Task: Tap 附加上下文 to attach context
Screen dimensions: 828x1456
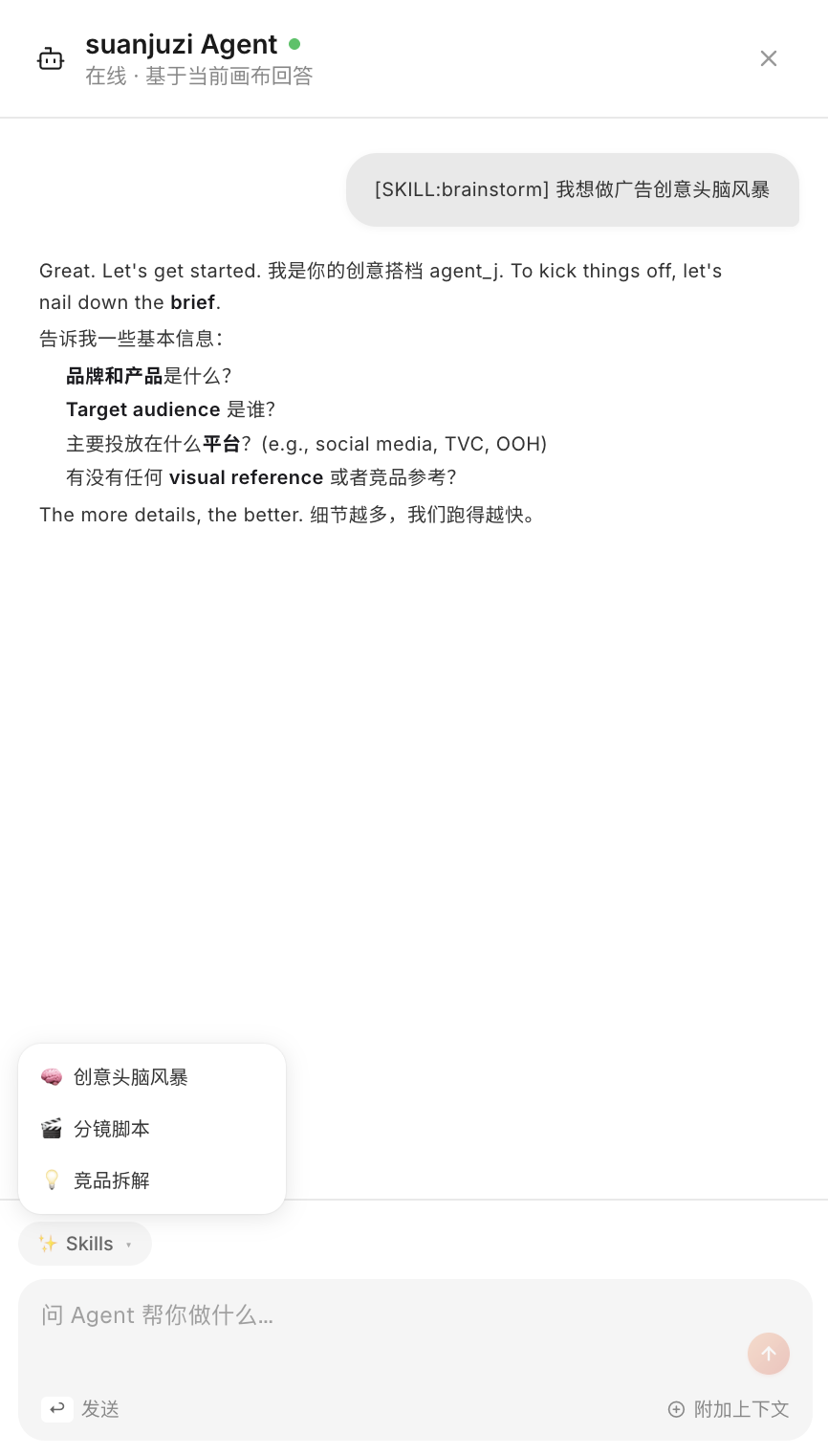Action: (729, 1409)
